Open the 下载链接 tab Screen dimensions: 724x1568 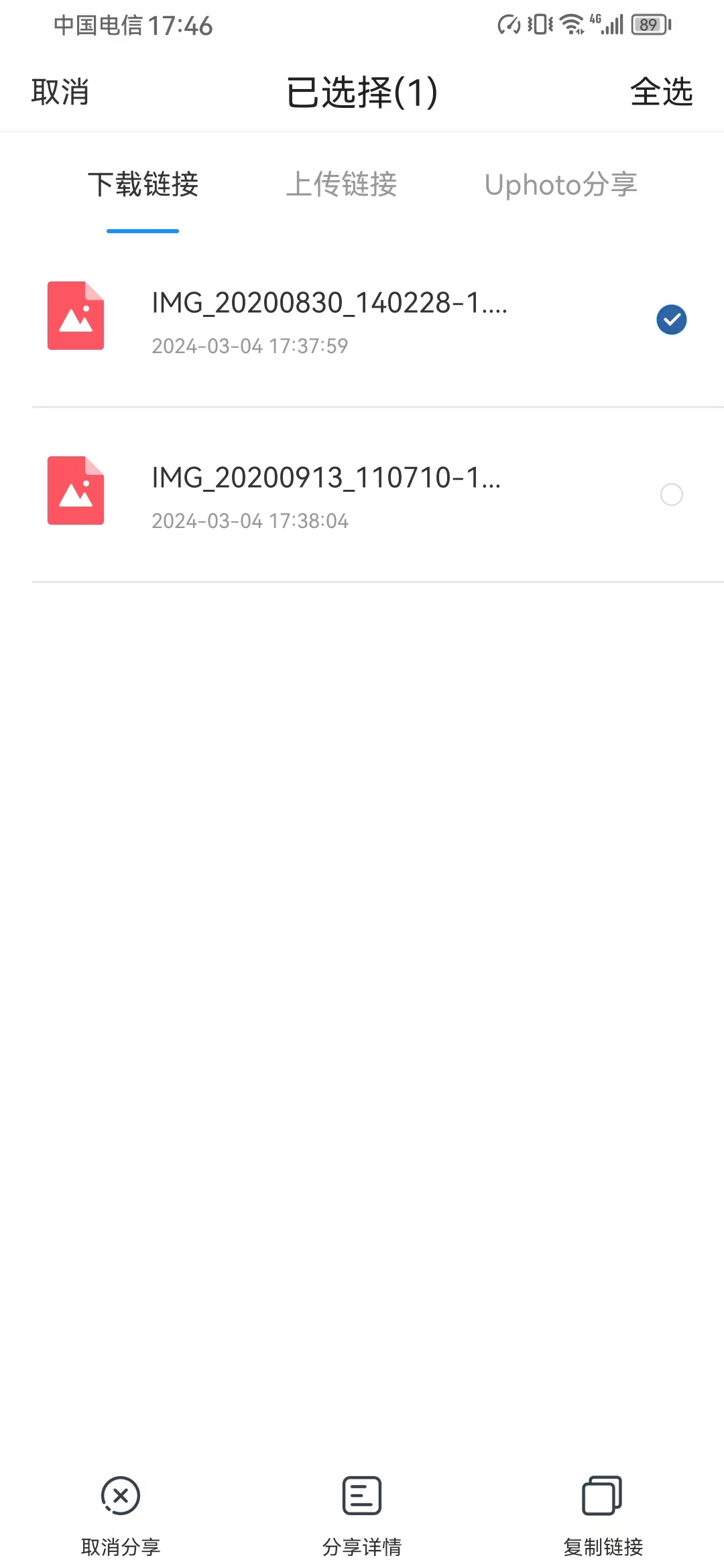point(143,184)
